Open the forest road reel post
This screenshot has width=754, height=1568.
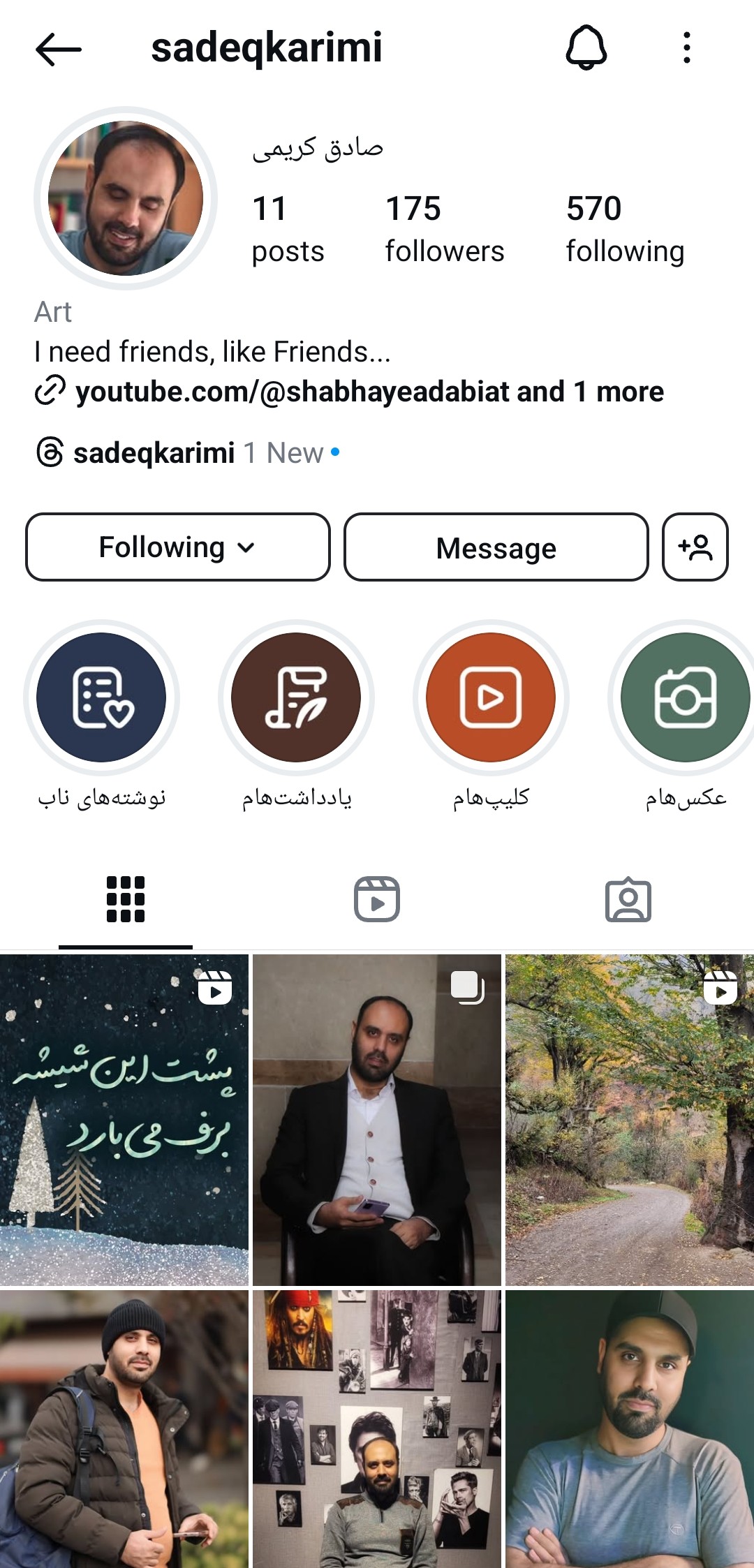630,1120
